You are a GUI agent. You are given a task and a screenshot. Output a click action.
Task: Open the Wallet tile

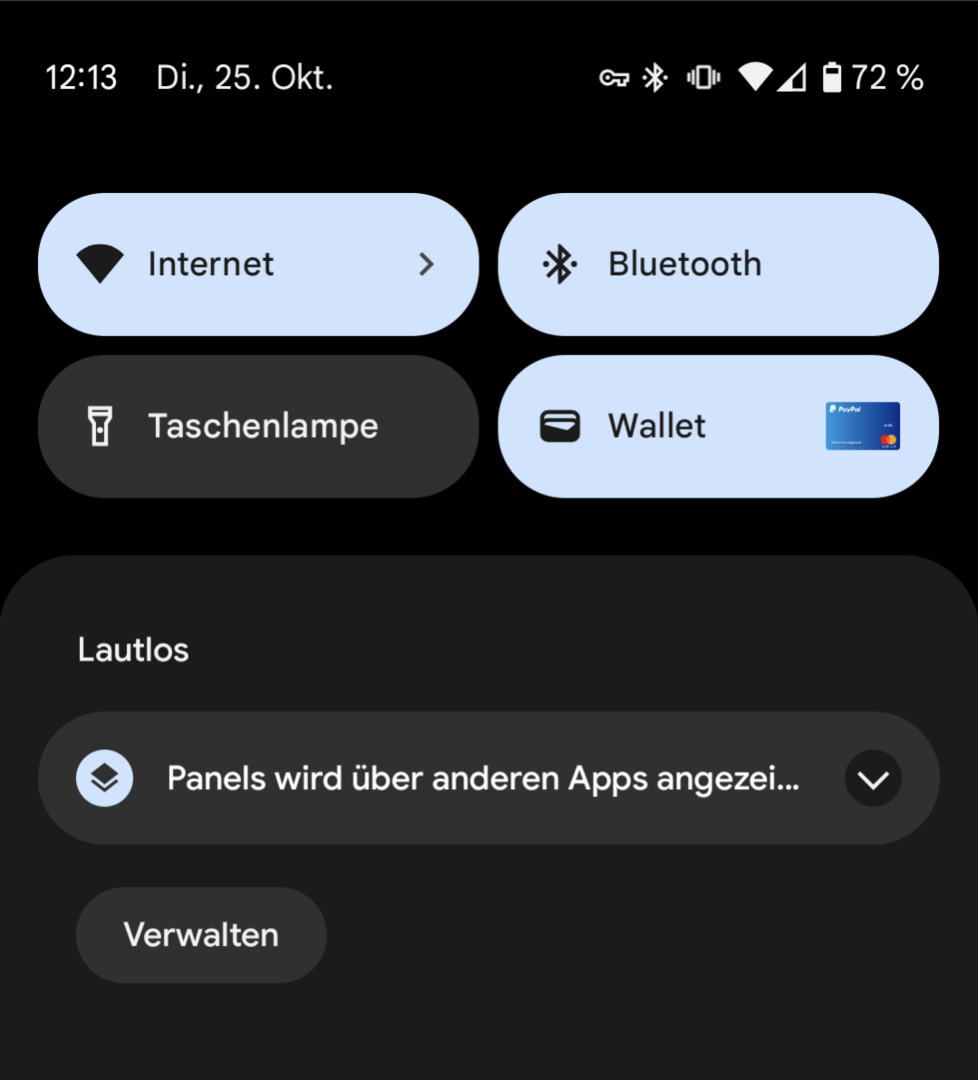point(717,426)
